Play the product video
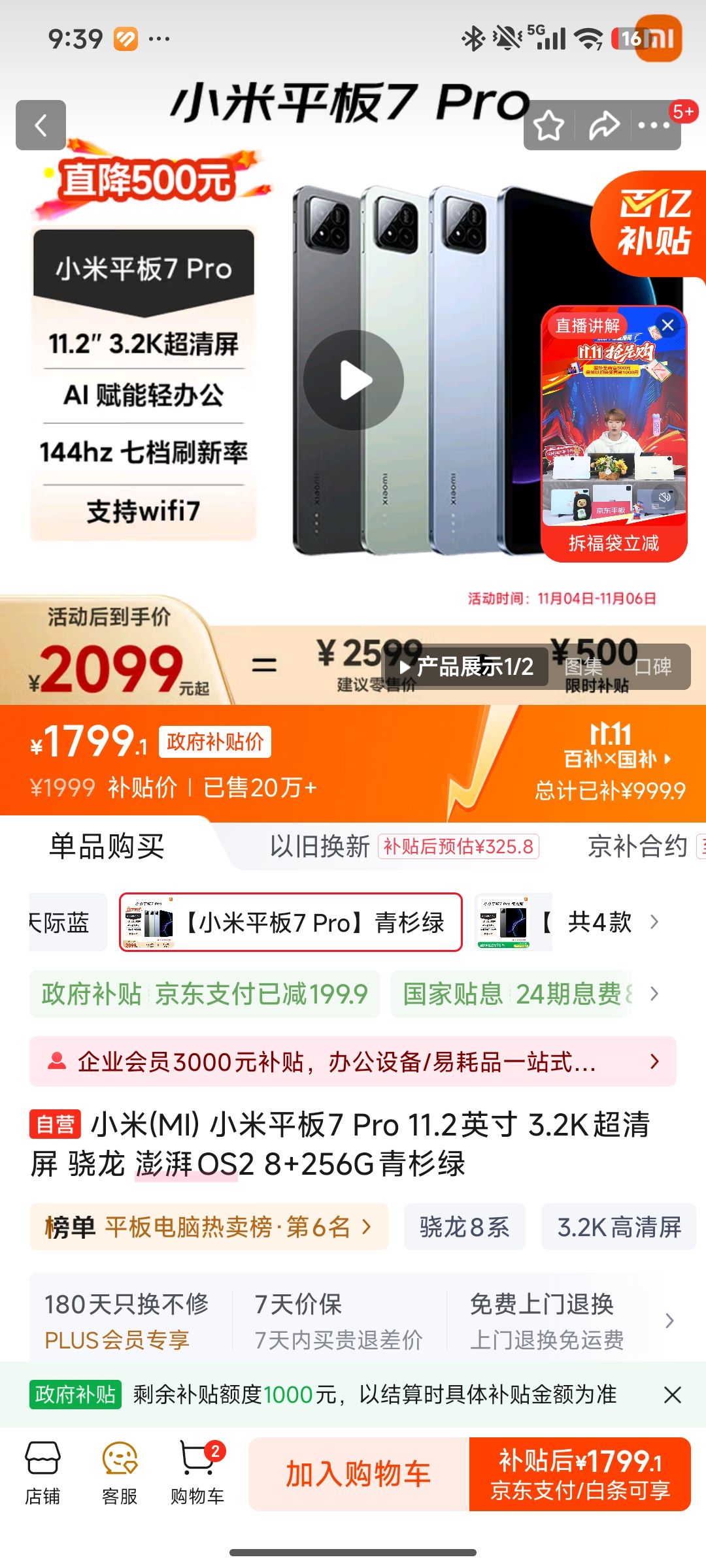The height and width of the screenshot is (1568, 706). click(x=354, y=380)
